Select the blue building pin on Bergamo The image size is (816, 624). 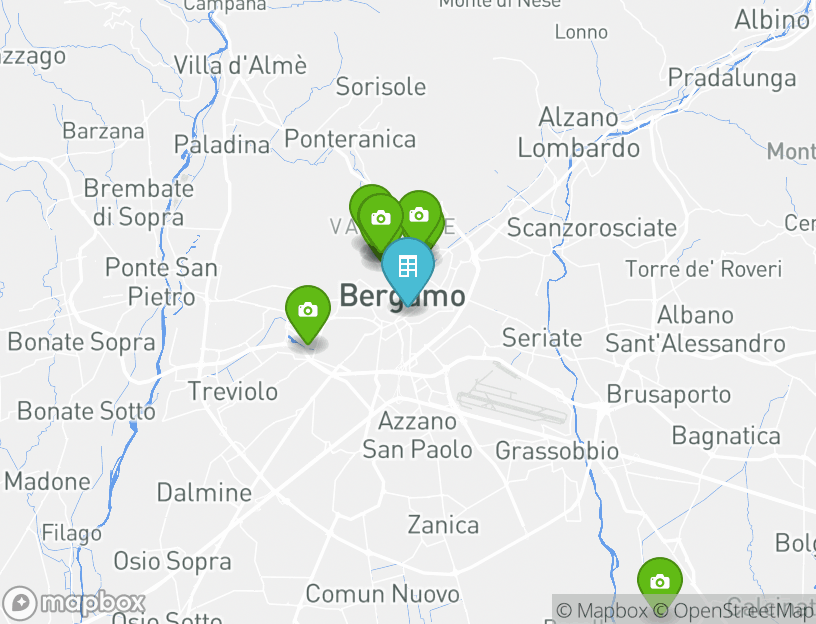(407, 267)
